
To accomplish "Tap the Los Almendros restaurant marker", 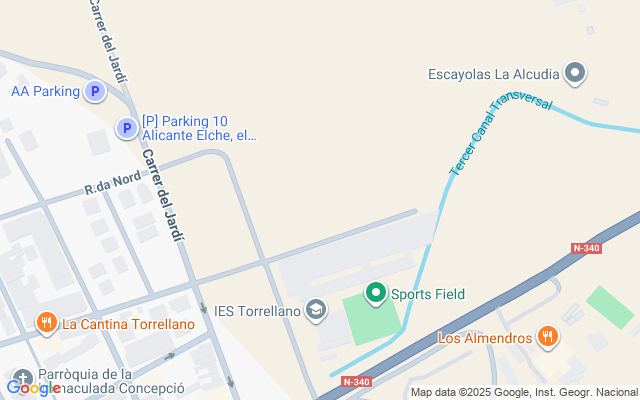I will tap(547, 337).
